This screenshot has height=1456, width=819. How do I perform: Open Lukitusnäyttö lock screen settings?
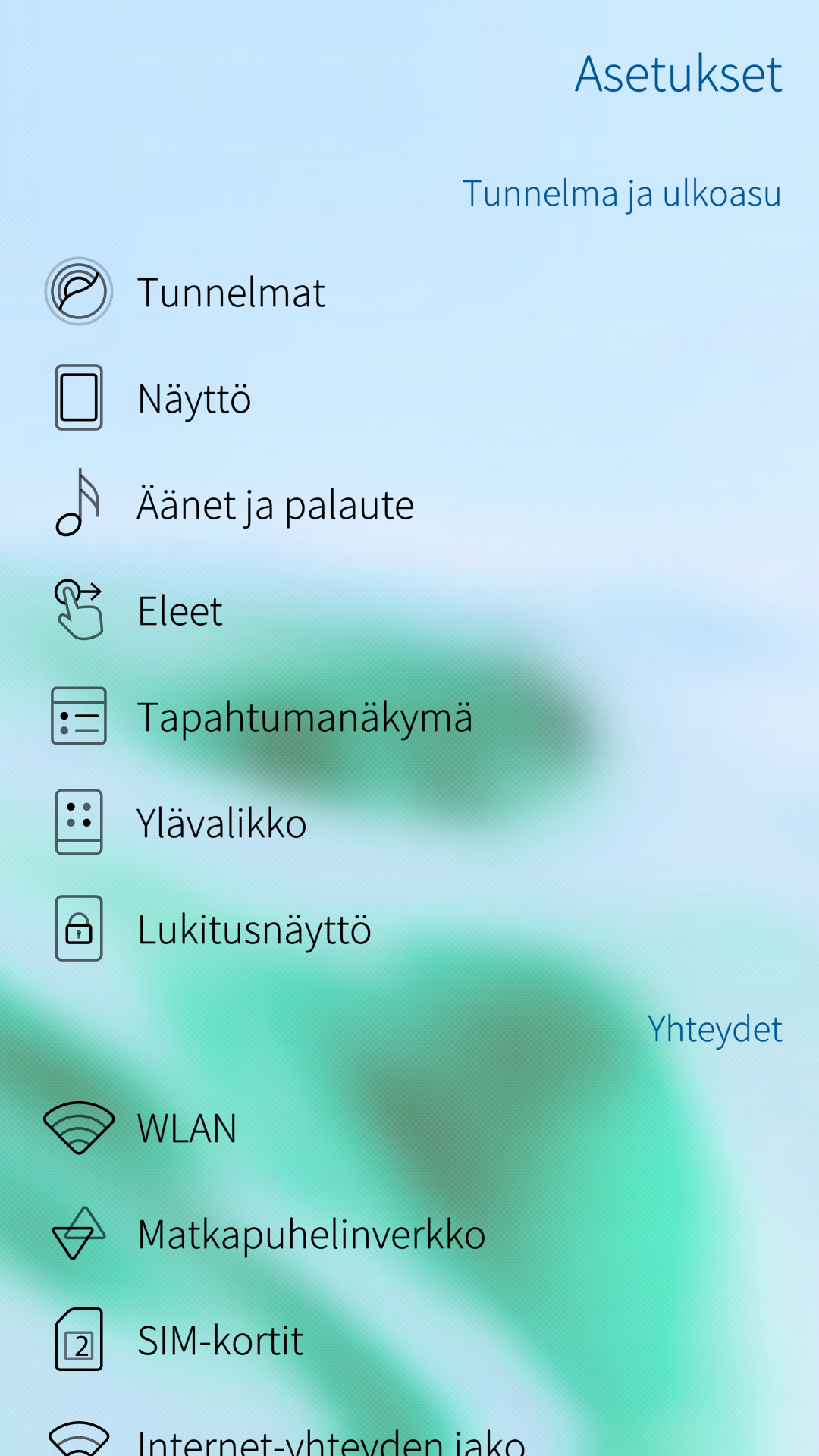pyautogui.click(x=409, y=929)
